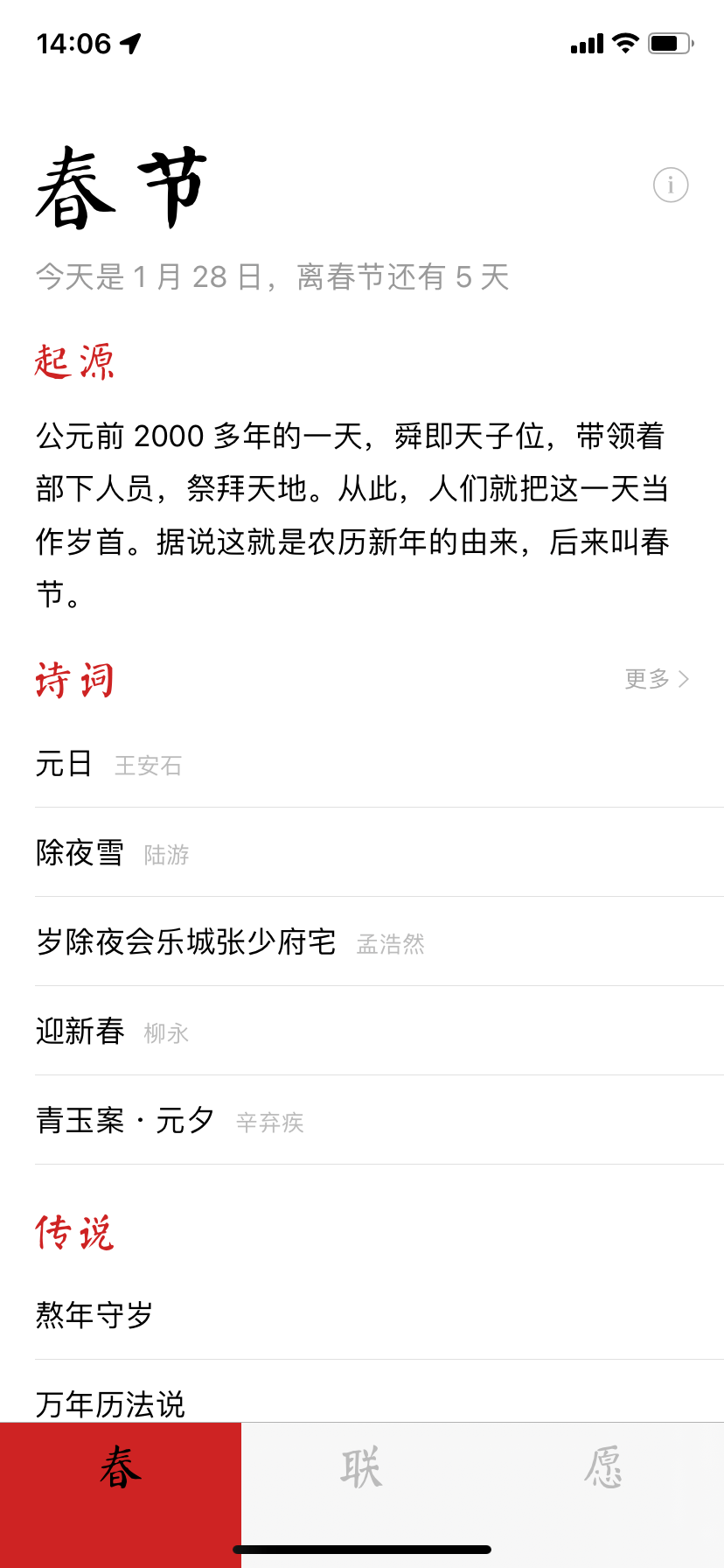Select the 春 tab at bottom
The width and height of the screenshot is (724, 1568).
click(121, 1470)
